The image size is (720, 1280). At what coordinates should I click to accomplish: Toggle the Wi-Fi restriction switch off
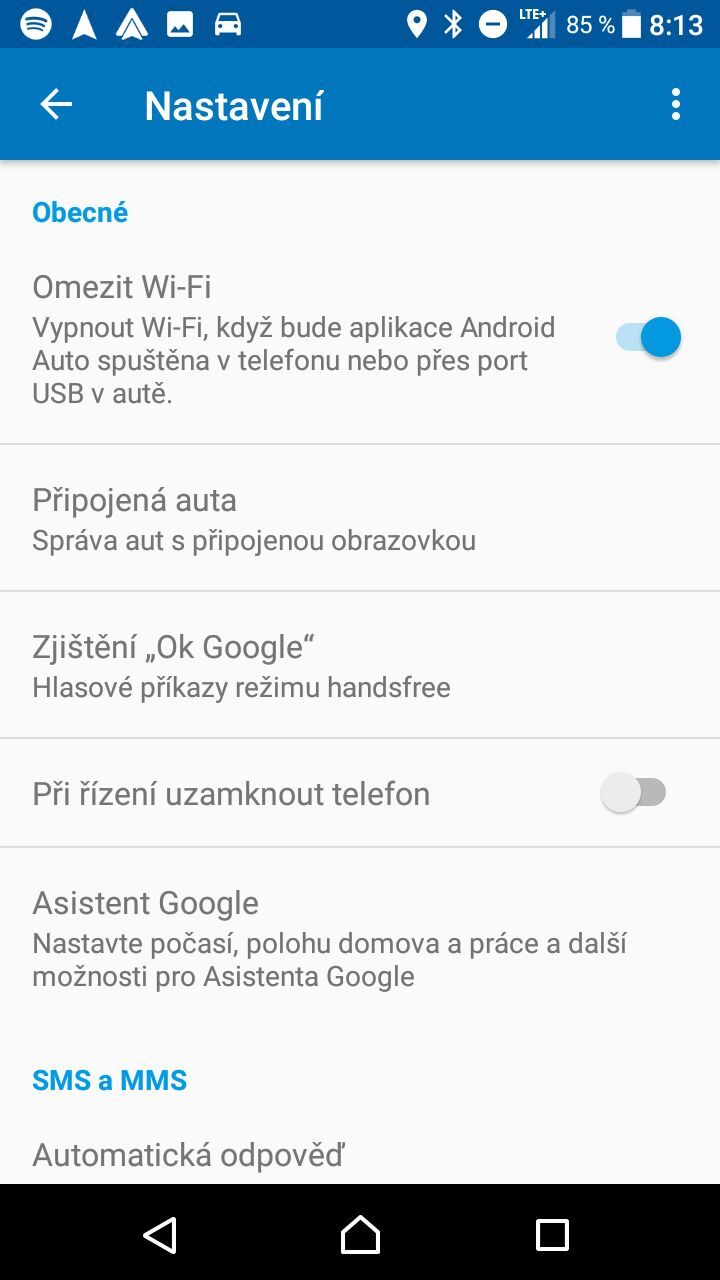pos(649,337)
